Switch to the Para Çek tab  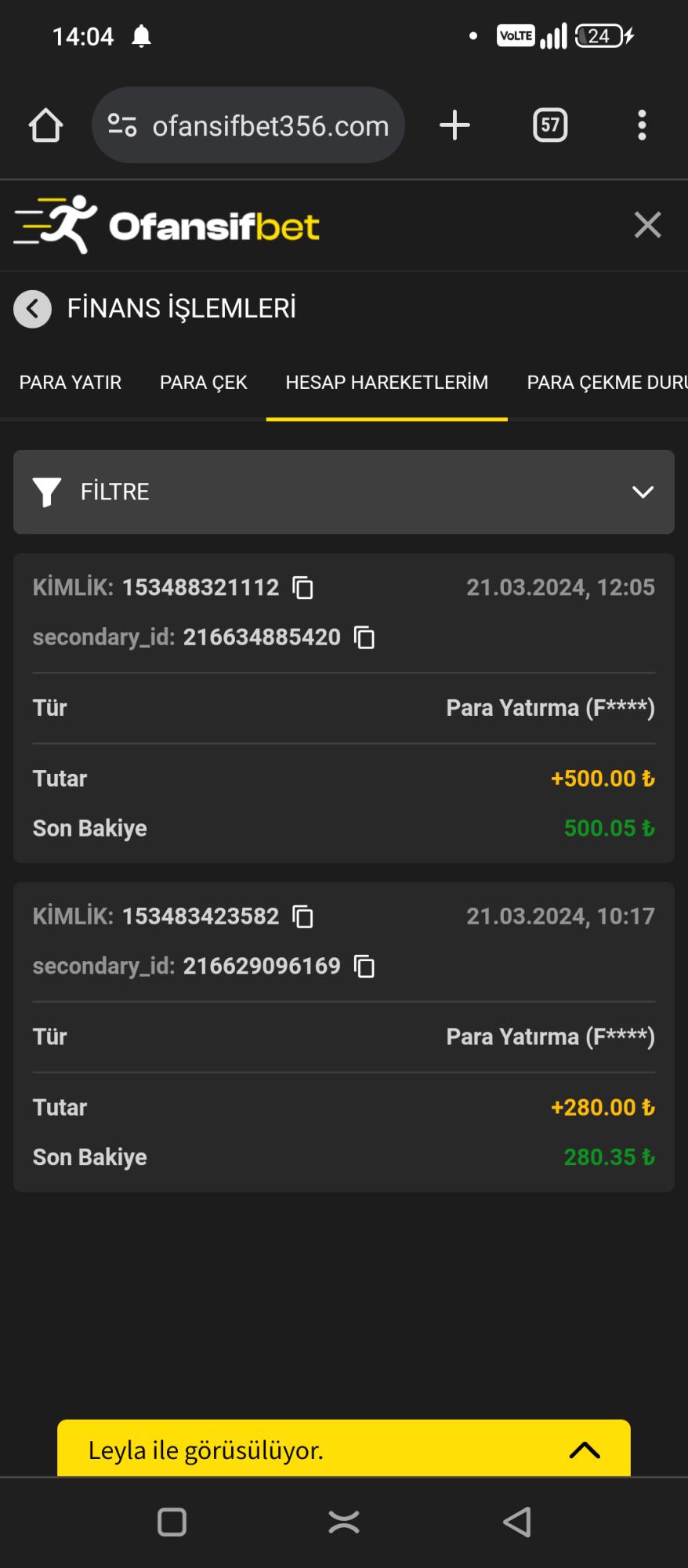(204, 383)
